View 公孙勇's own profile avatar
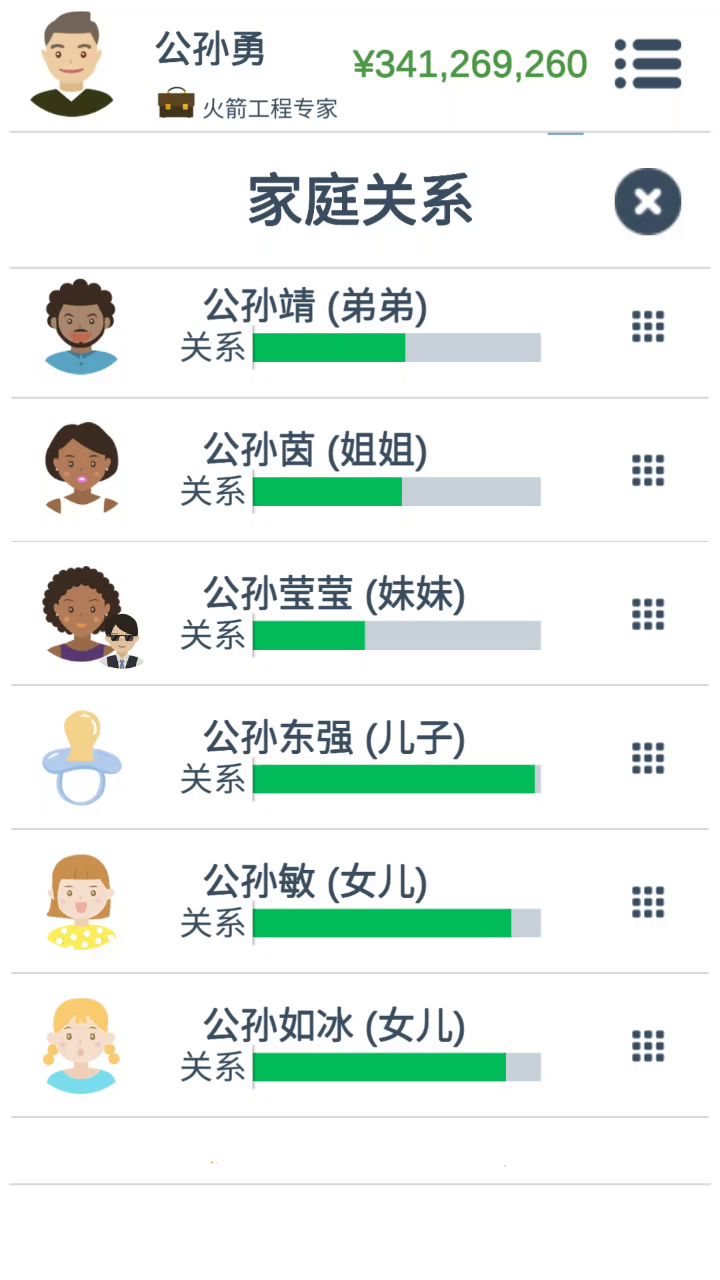 tap(71, 65)
